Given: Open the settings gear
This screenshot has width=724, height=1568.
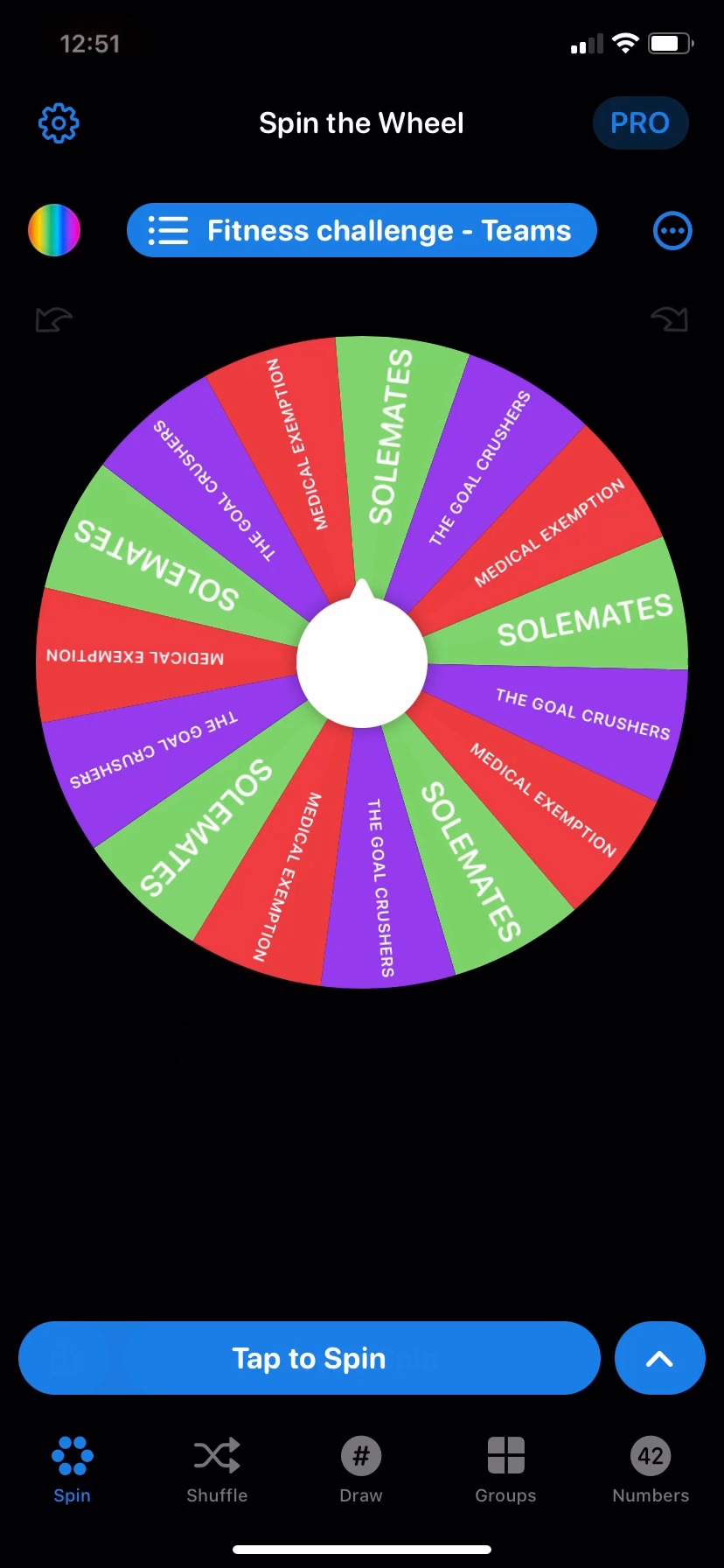Looking at the screenshot, I should pyautogui.click(x=59, y=123).
